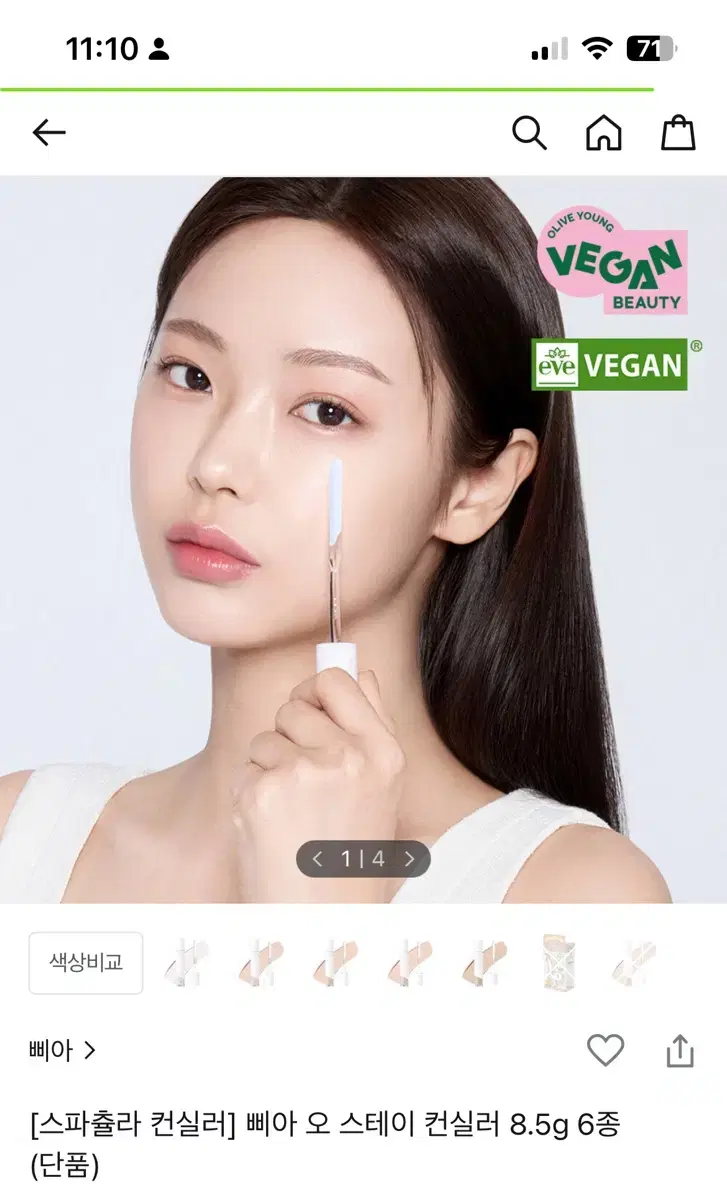Advance carousel with the right arrow

pyautogui.click(x=410, y=858)
